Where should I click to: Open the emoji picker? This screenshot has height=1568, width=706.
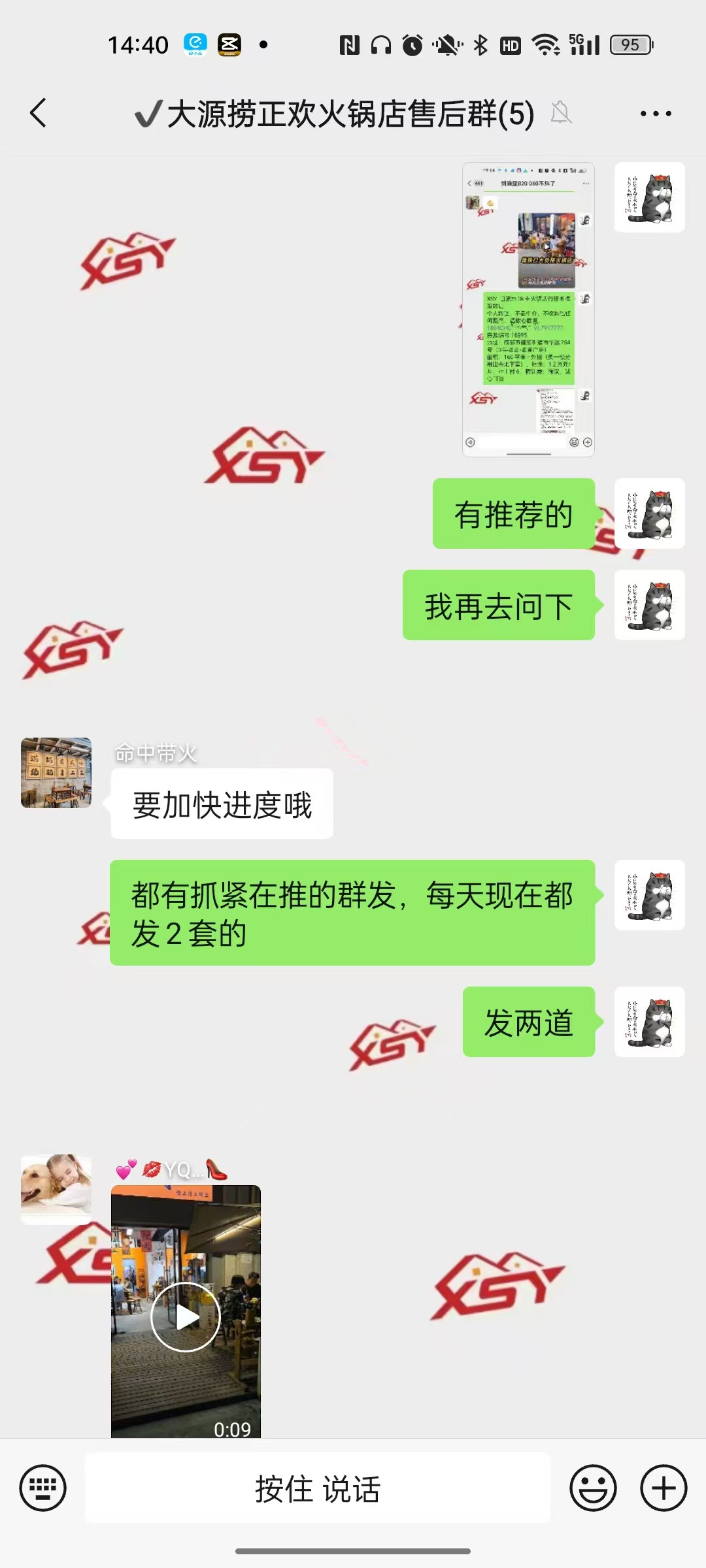593,1488
